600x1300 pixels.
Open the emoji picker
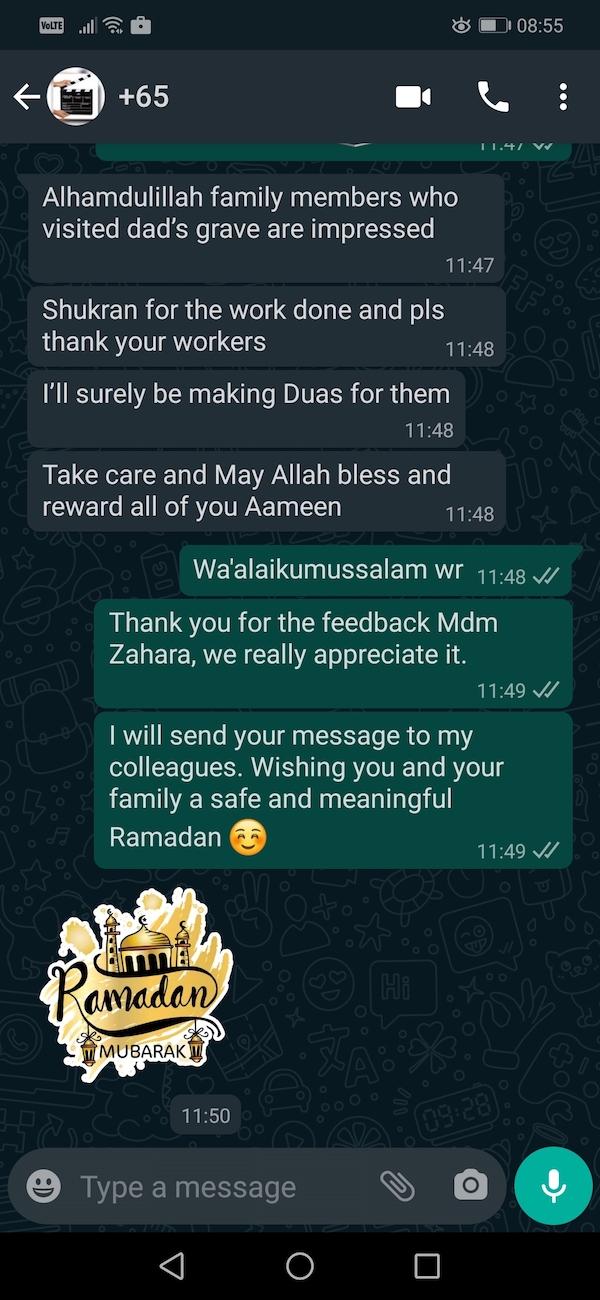(x=43, y=1186)
